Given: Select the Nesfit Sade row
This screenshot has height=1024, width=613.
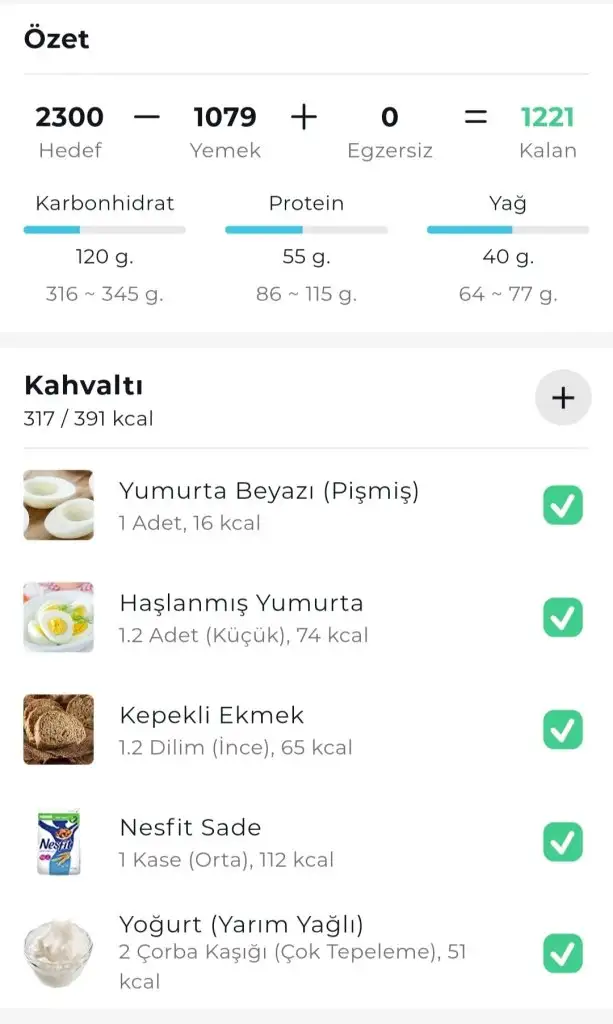Looking at the screenshot, I should (x=227, y=842).
